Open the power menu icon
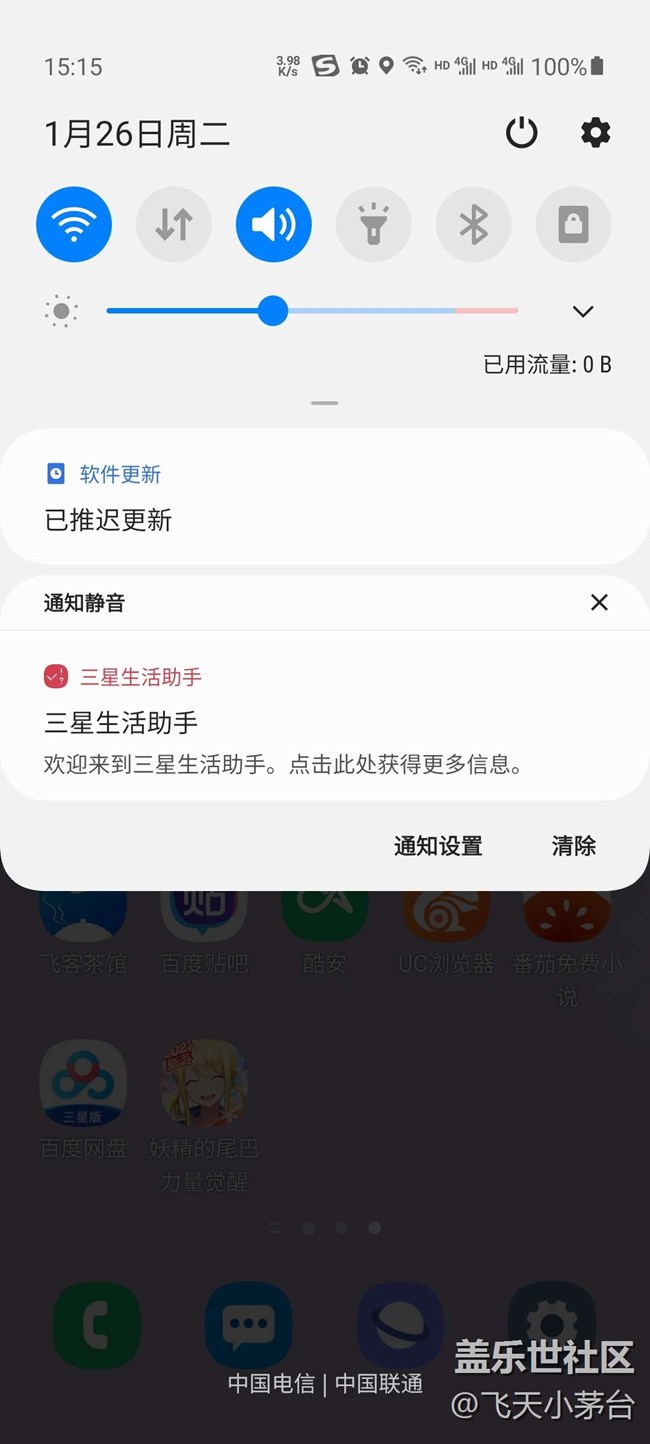Screen dimensions: 650x1444 [x=521, y=133]
